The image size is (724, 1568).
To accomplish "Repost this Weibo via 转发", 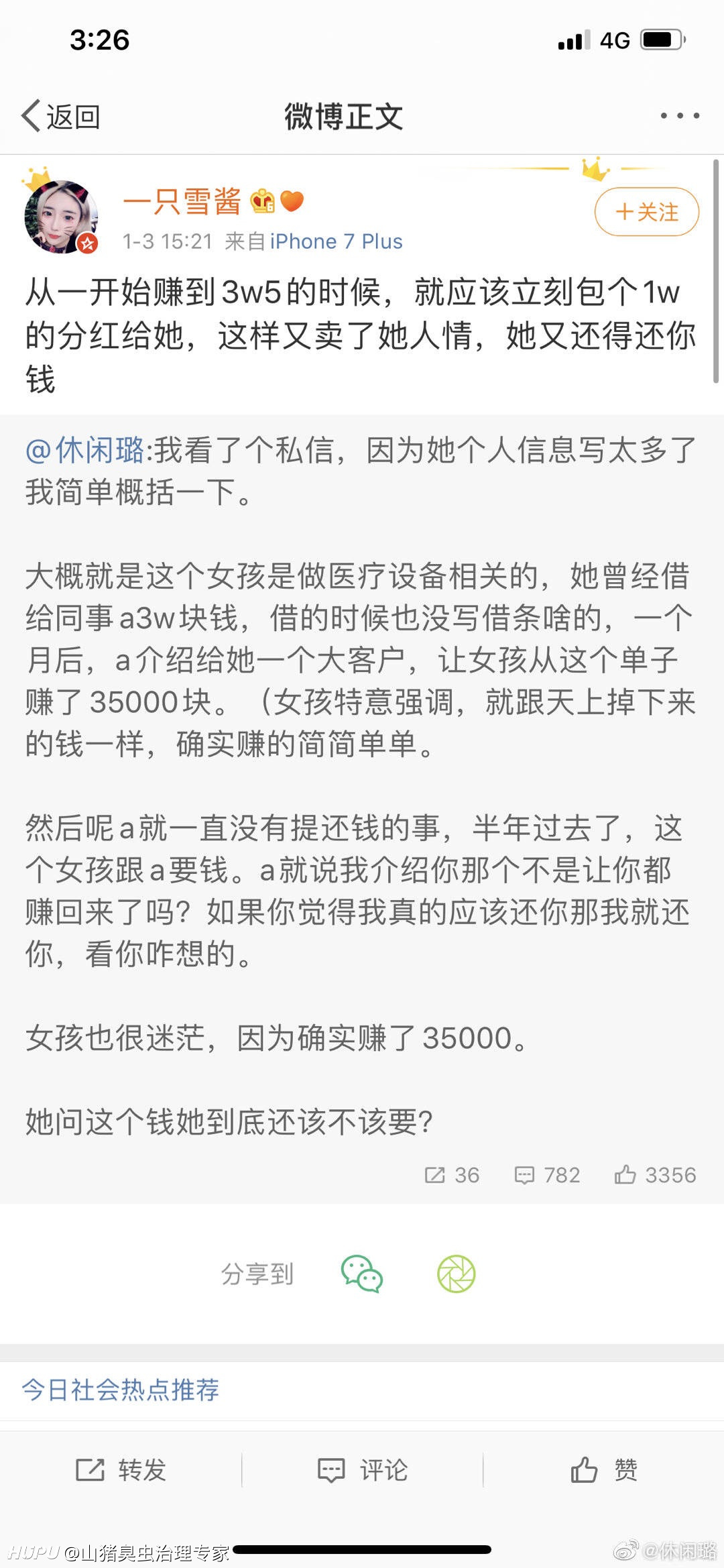I will [121, 1470].
